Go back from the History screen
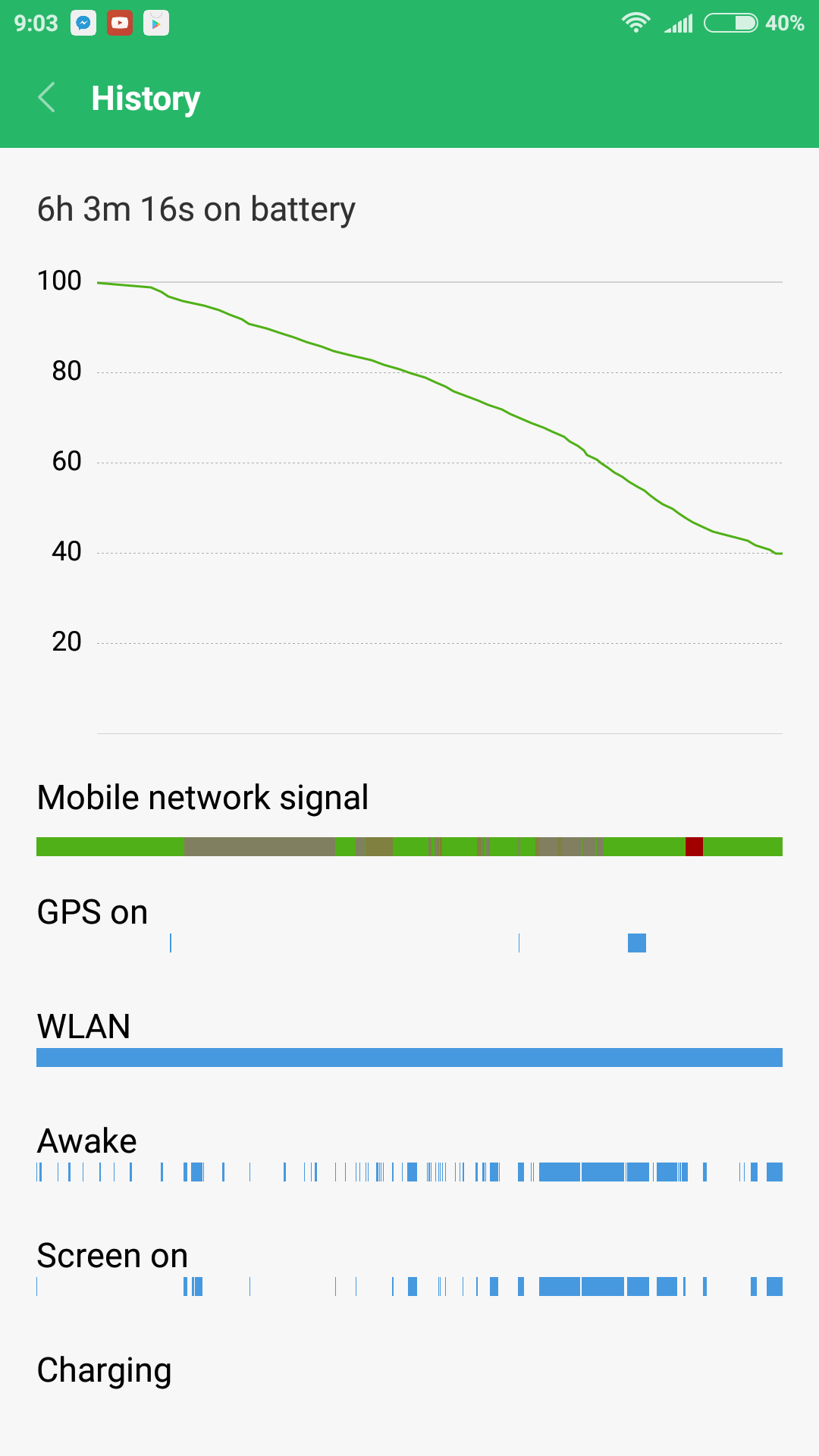The width and height of the screenshot is (819, 1456). tap(47, 98)
